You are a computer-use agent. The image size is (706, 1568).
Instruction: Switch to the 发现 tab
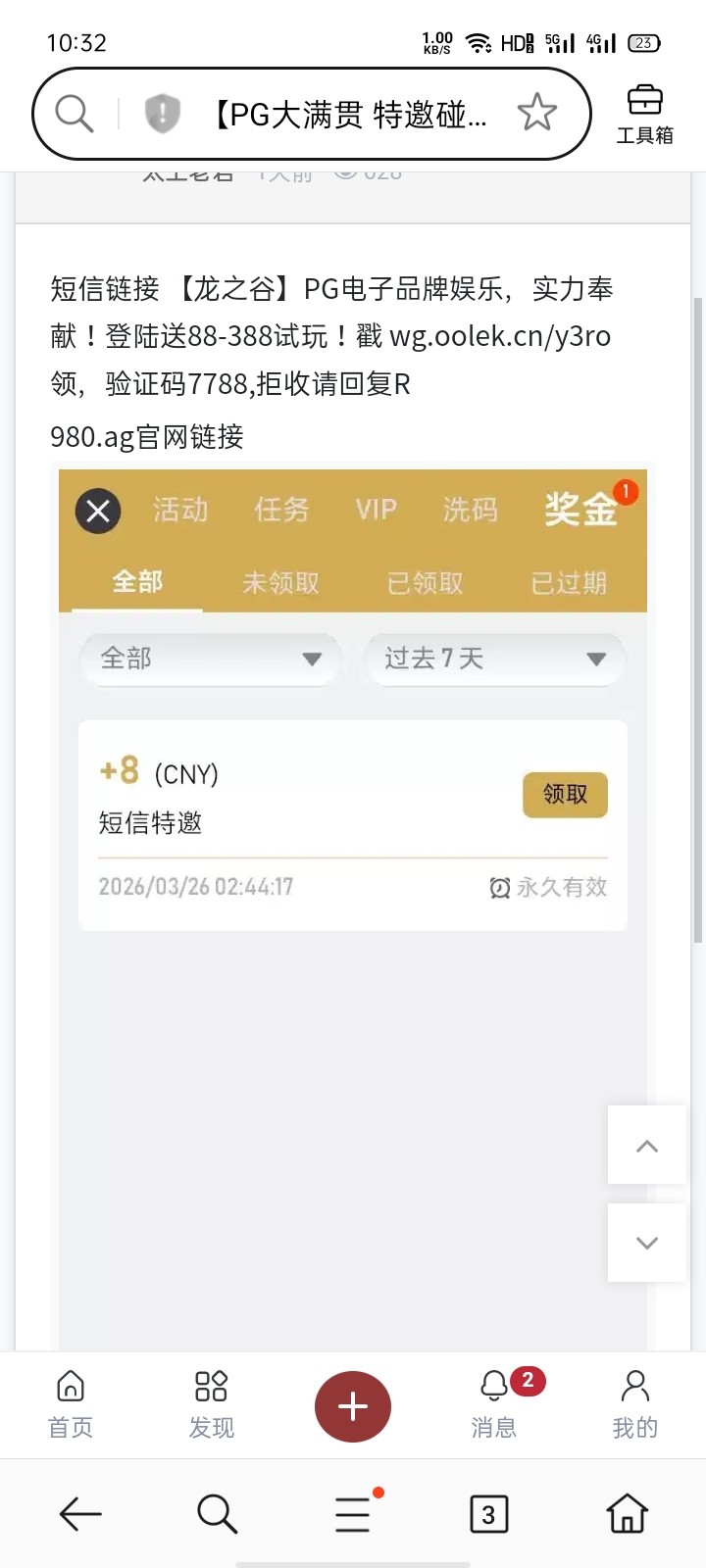pos(212,1404)
